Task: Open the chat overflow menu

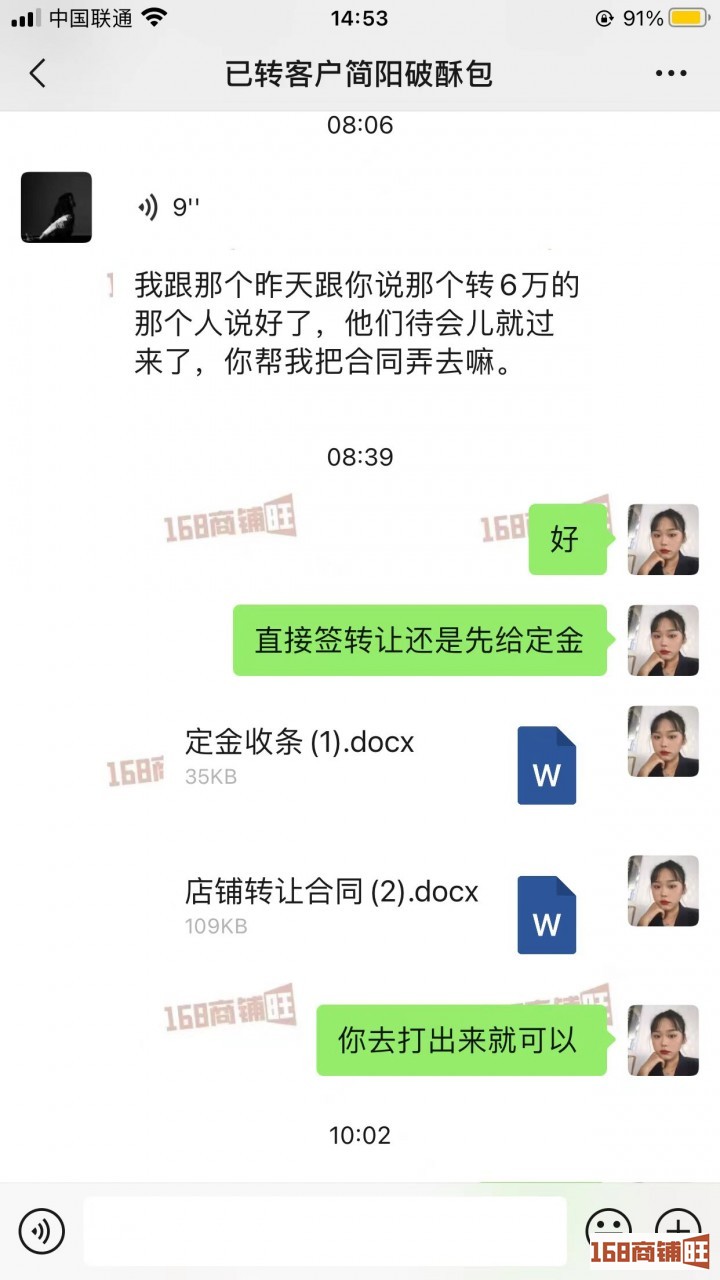Action: tap(671, 73)
